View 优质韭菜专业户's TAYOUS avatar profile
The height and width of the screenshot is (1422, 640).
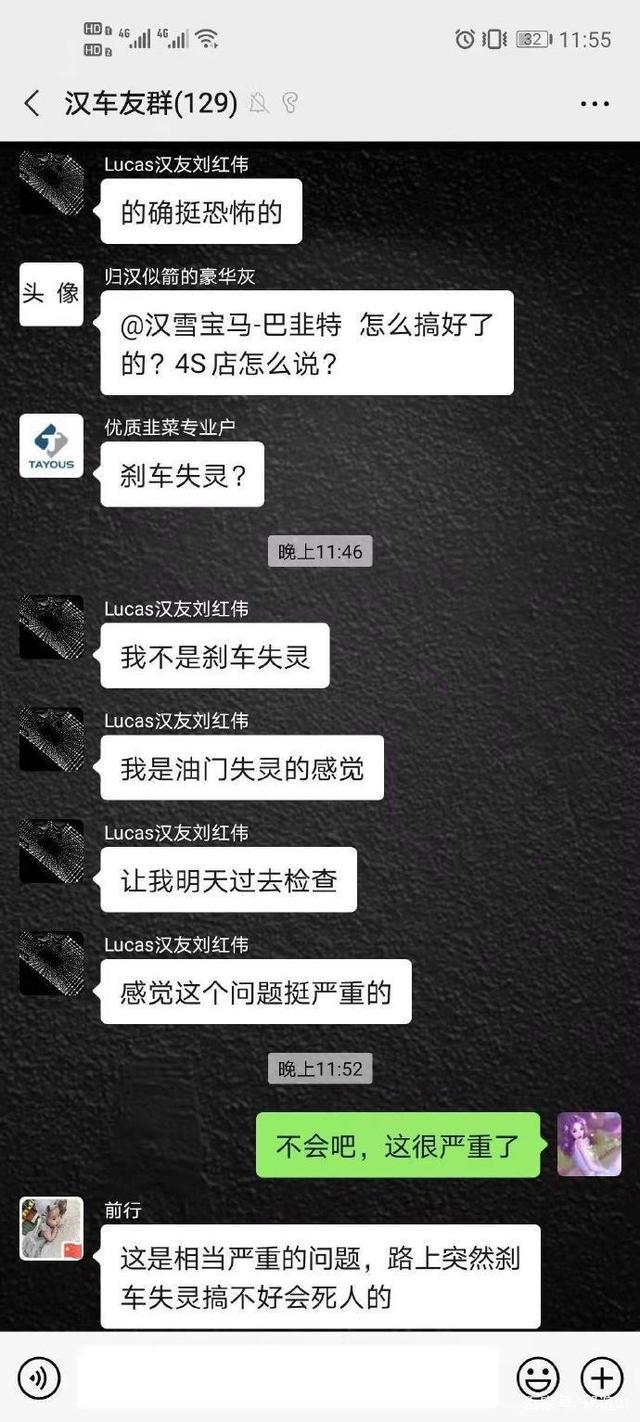[51, 445]
